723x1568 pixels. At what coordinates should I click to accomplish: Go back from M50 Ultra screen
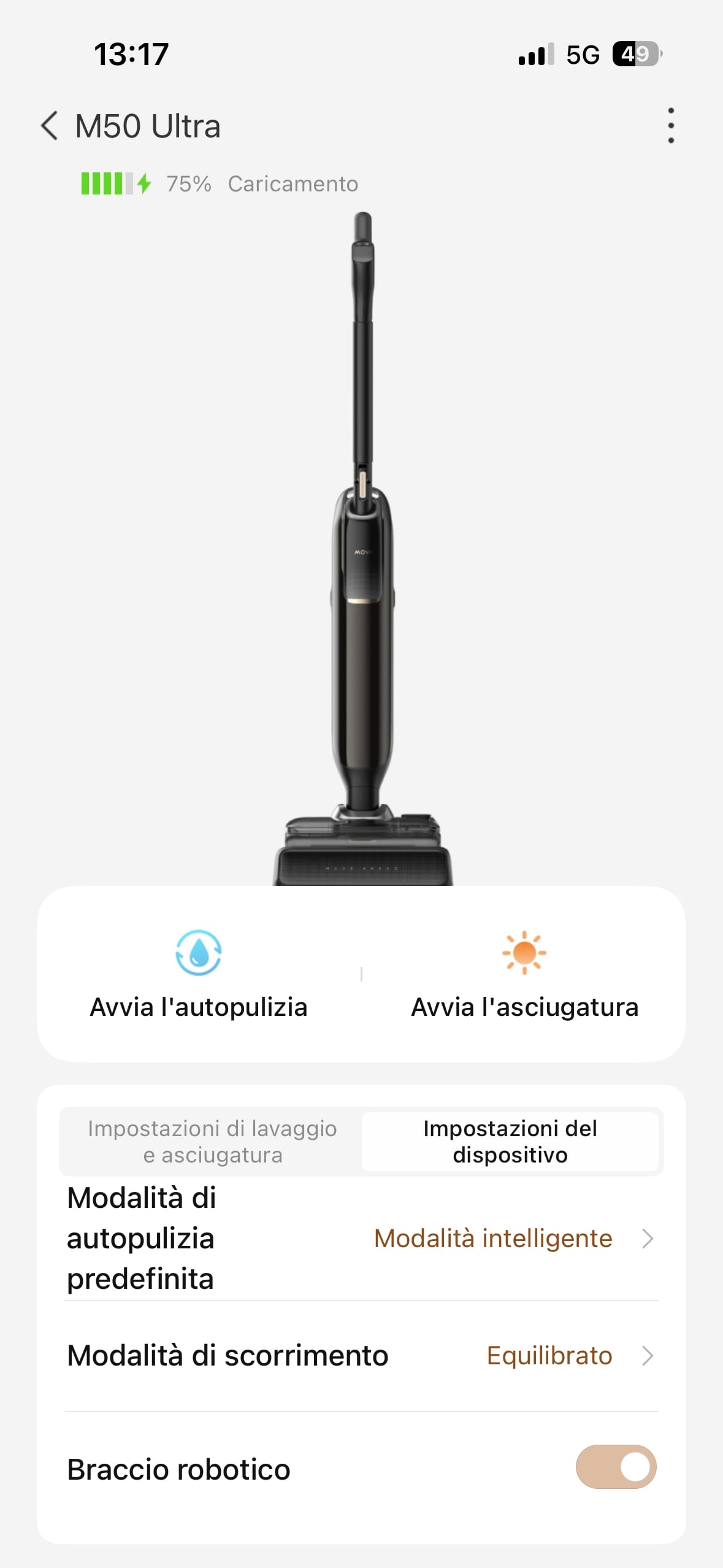(50, 126)
